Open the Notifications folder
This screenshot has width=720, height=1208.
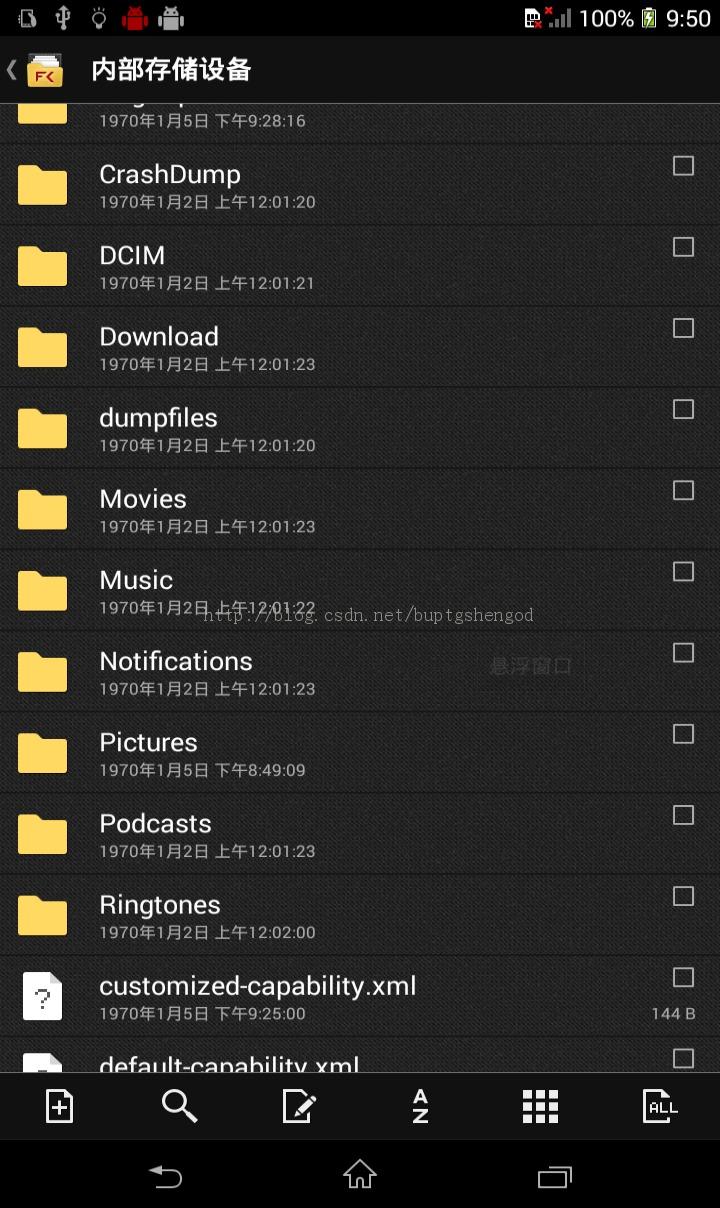[176, 672]
